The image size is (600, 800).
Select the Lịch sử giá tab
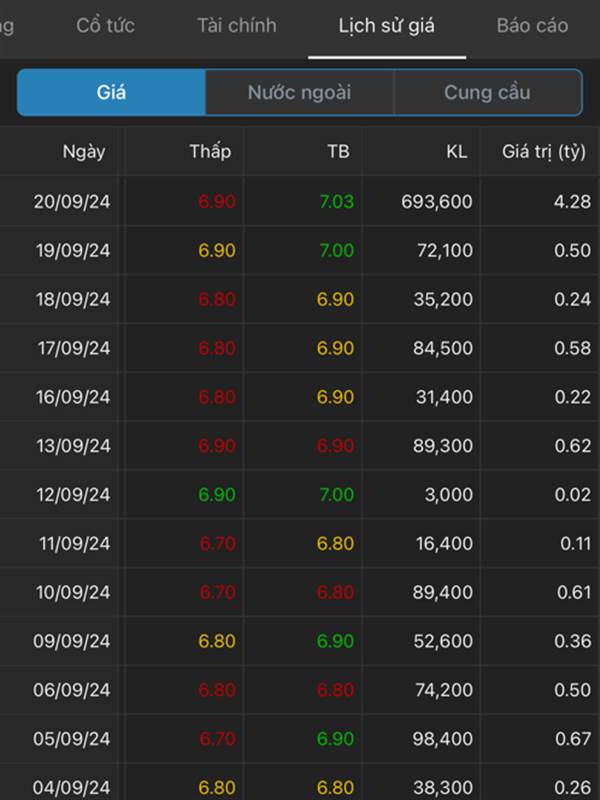(x=387, y=26)
